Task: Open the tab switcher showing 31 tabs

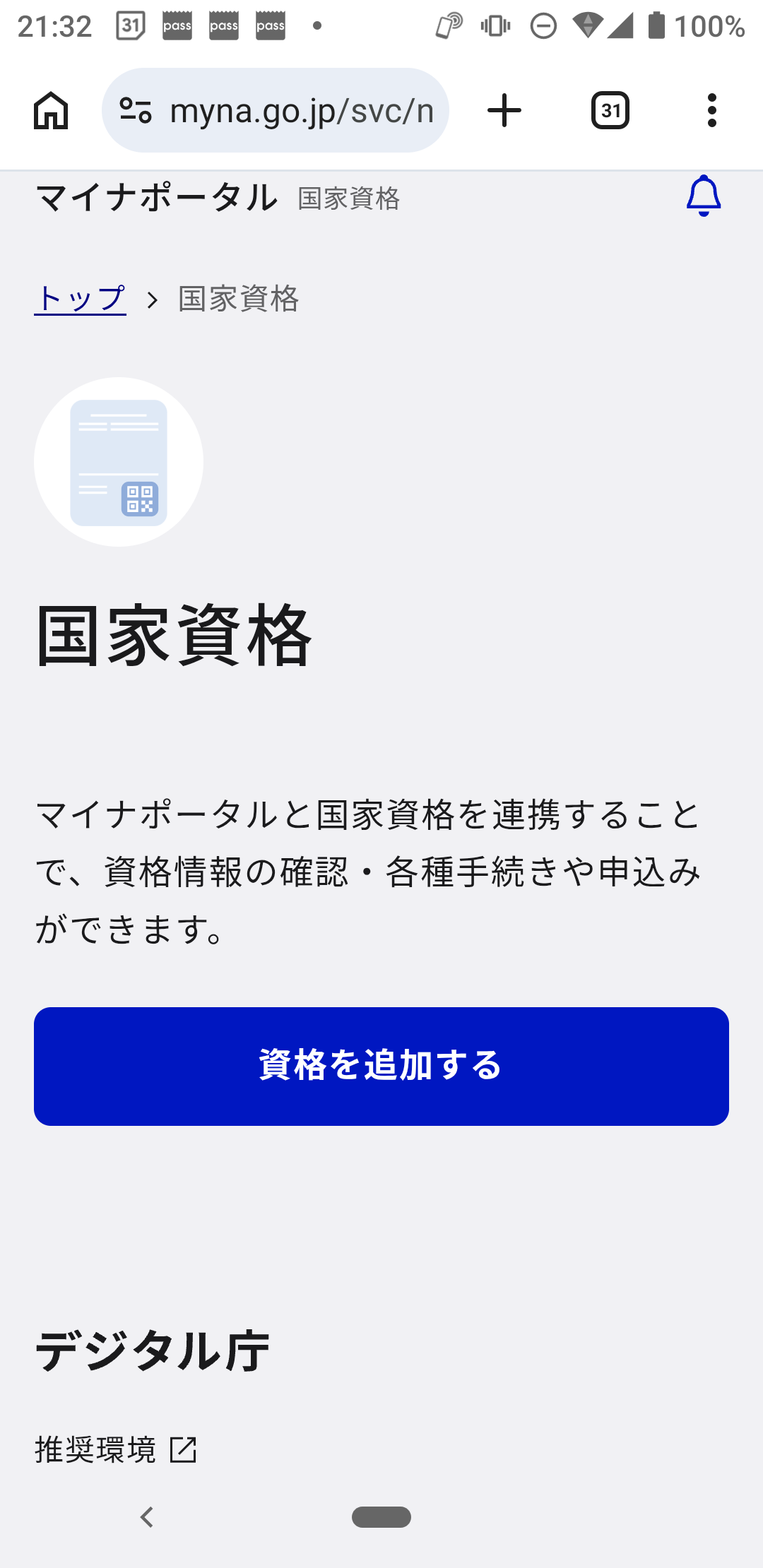Action: (x=610, y=111)
